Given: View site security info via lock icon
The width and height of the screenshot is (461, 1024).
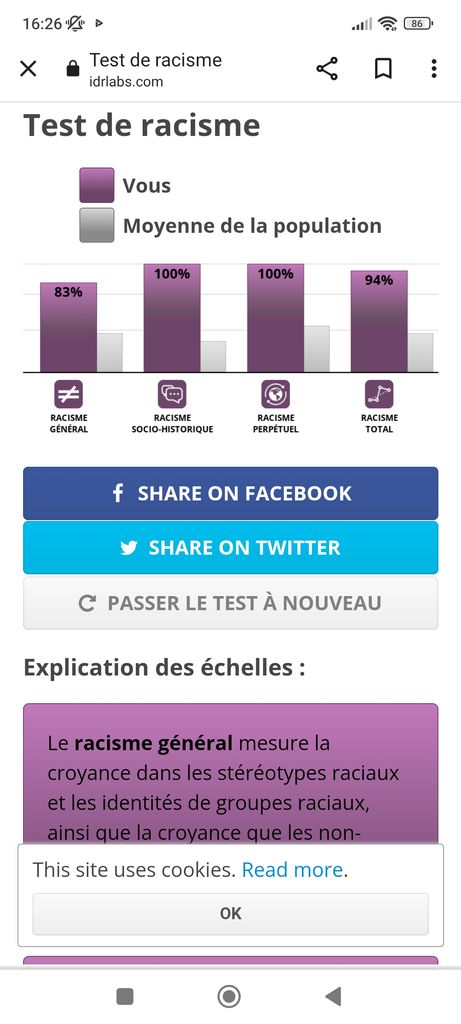Looking at the screenshot, I should click(x=73, y=69).
